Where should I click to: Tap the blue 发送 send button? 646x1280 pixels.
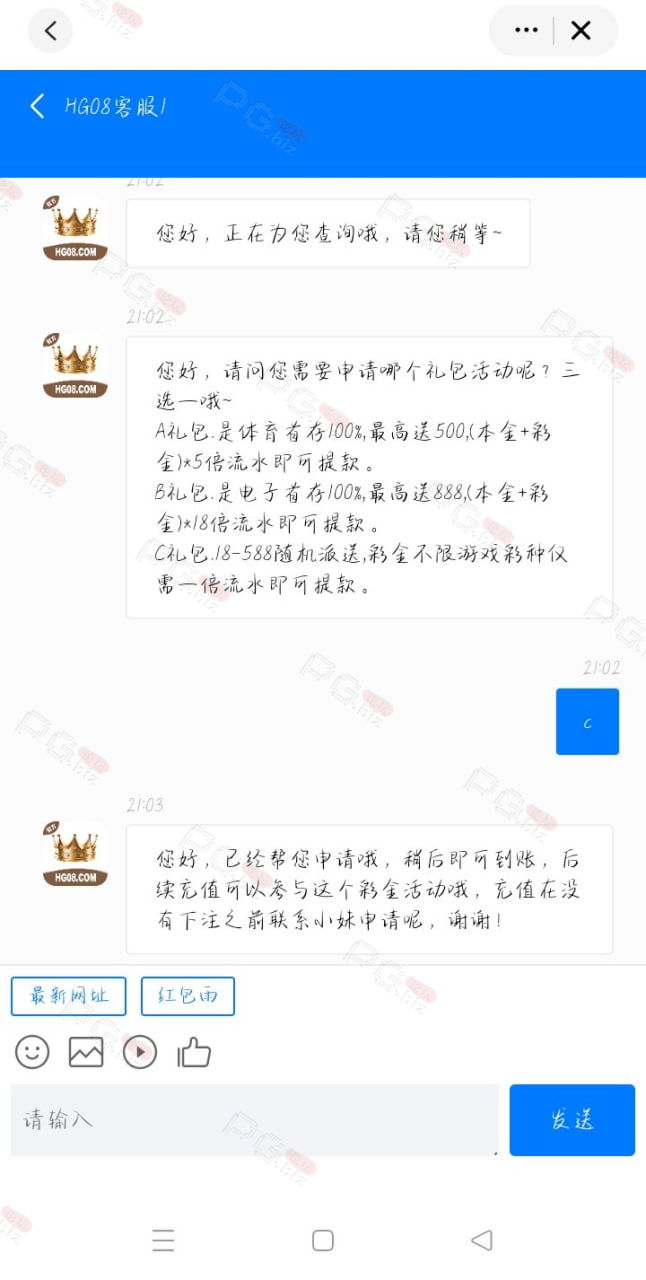click(572, 1120)
